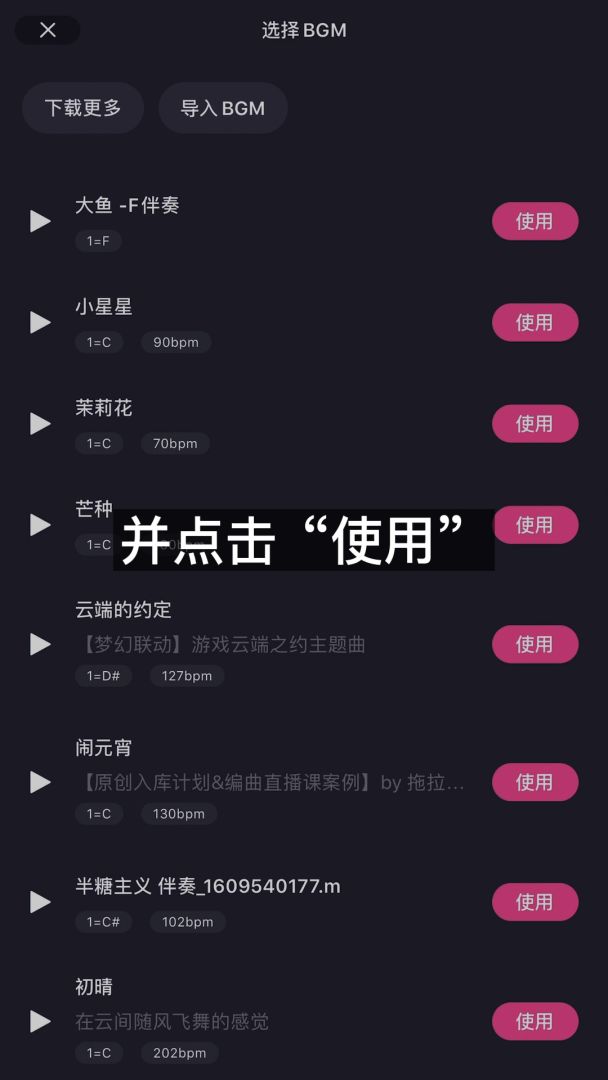Close the 选择 BGM screen
Screen dimensions: 608x1080
47,30
